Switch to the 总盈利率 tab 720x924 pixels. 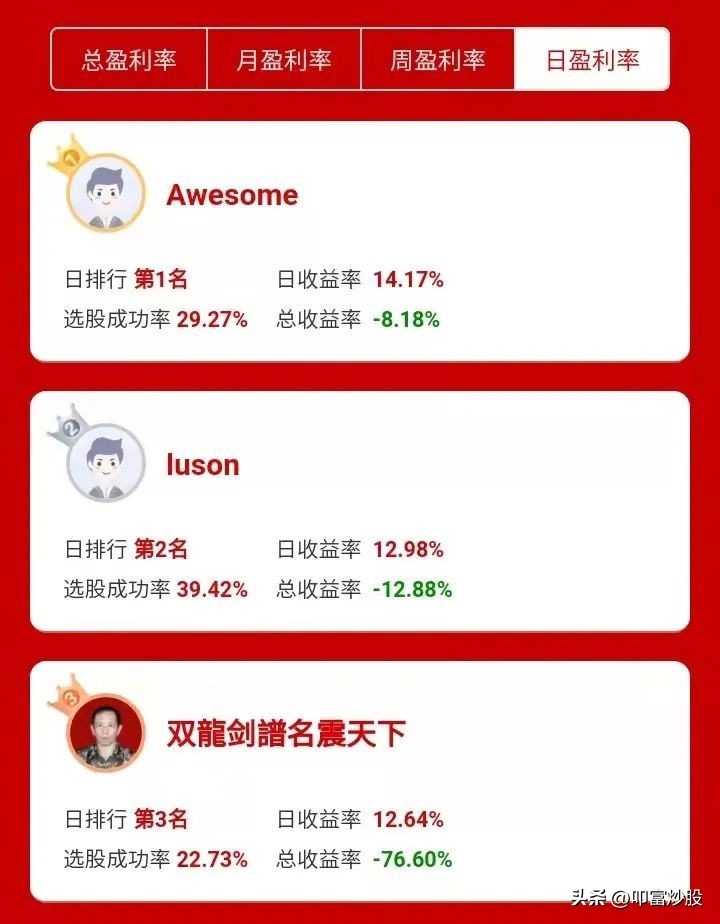[x=128, y=60]
